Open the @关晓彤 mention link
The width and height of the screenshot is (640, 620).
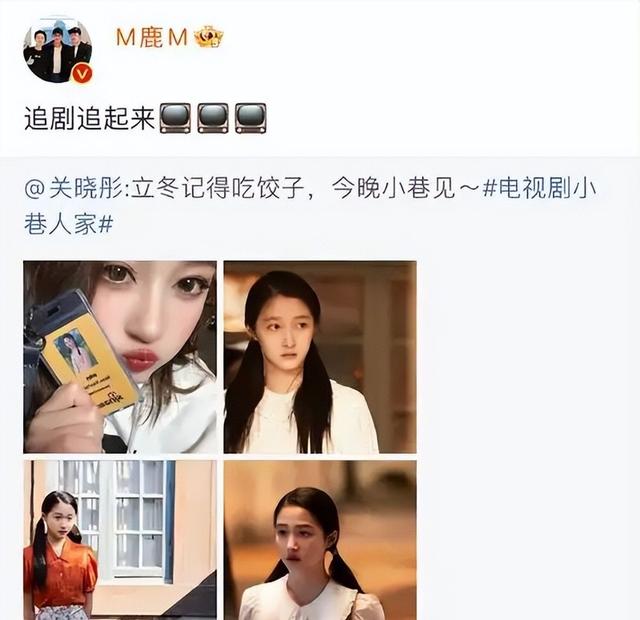click(x=68, y=189)
